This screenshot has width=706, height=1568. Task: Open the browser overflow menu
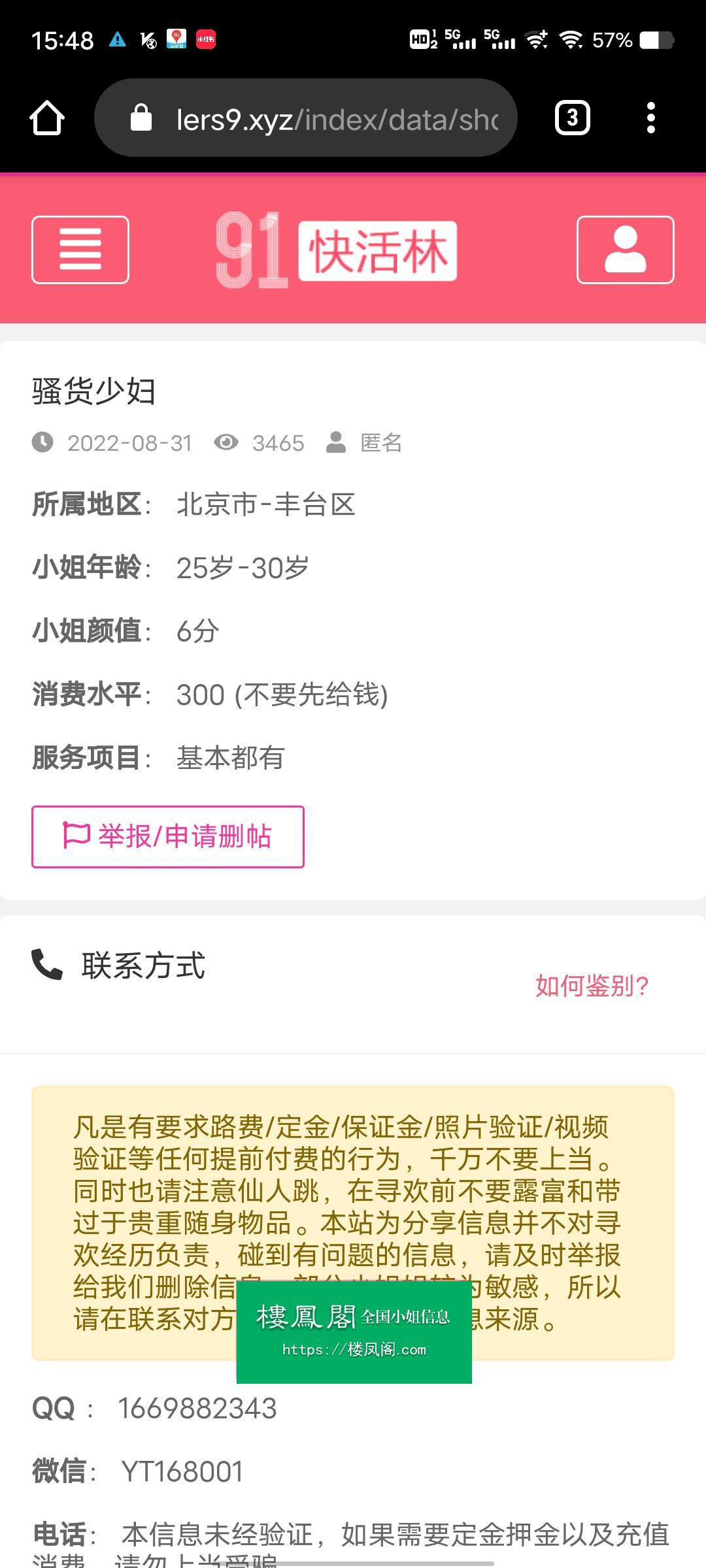click(650, 118)
